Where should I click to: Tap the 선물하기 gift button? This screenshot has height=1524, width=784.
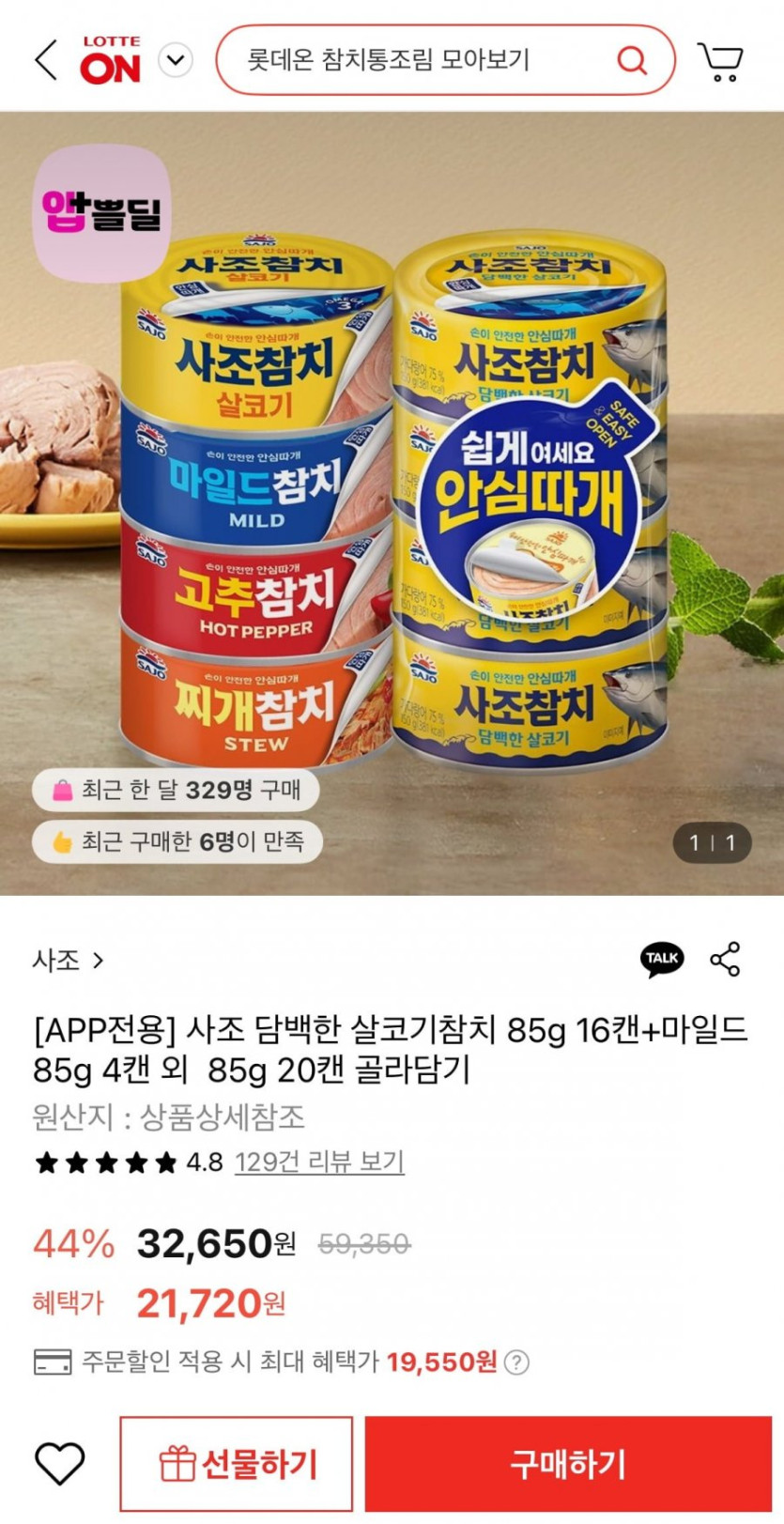(x=237, y=1464)
